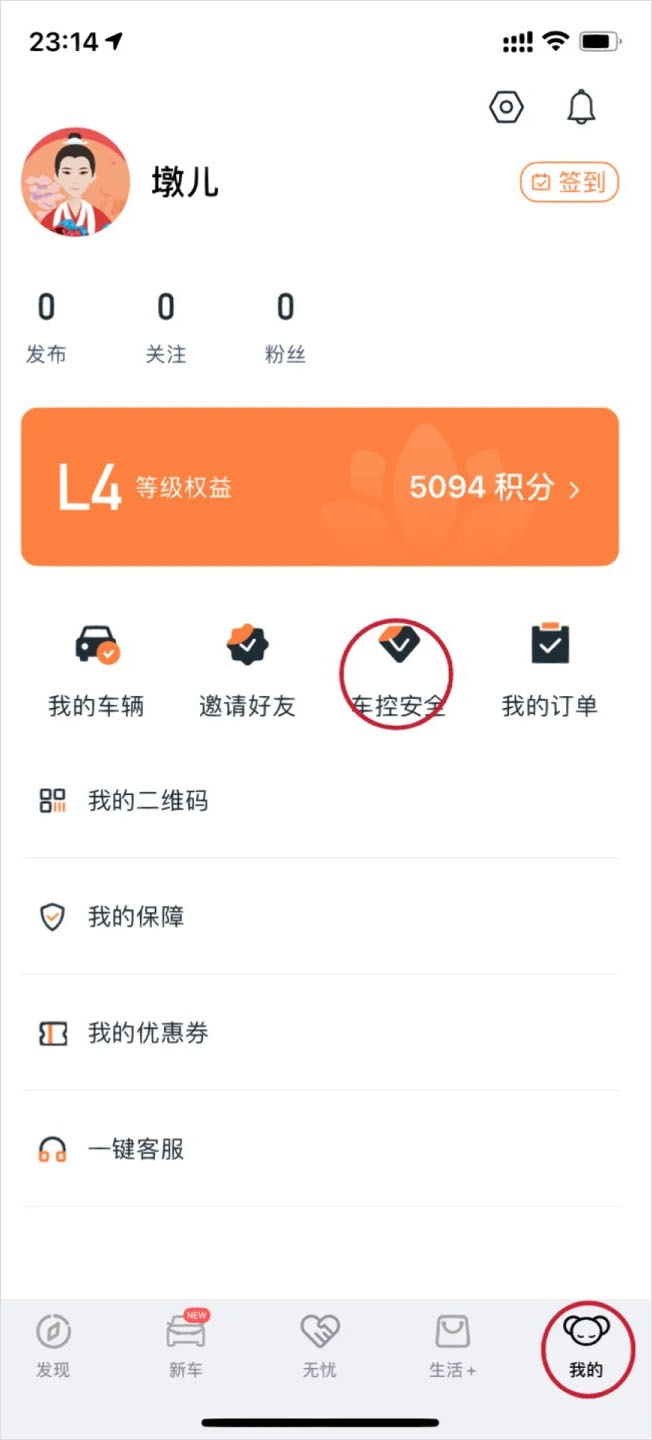Open 邀请好友

[x=247, y=671]
